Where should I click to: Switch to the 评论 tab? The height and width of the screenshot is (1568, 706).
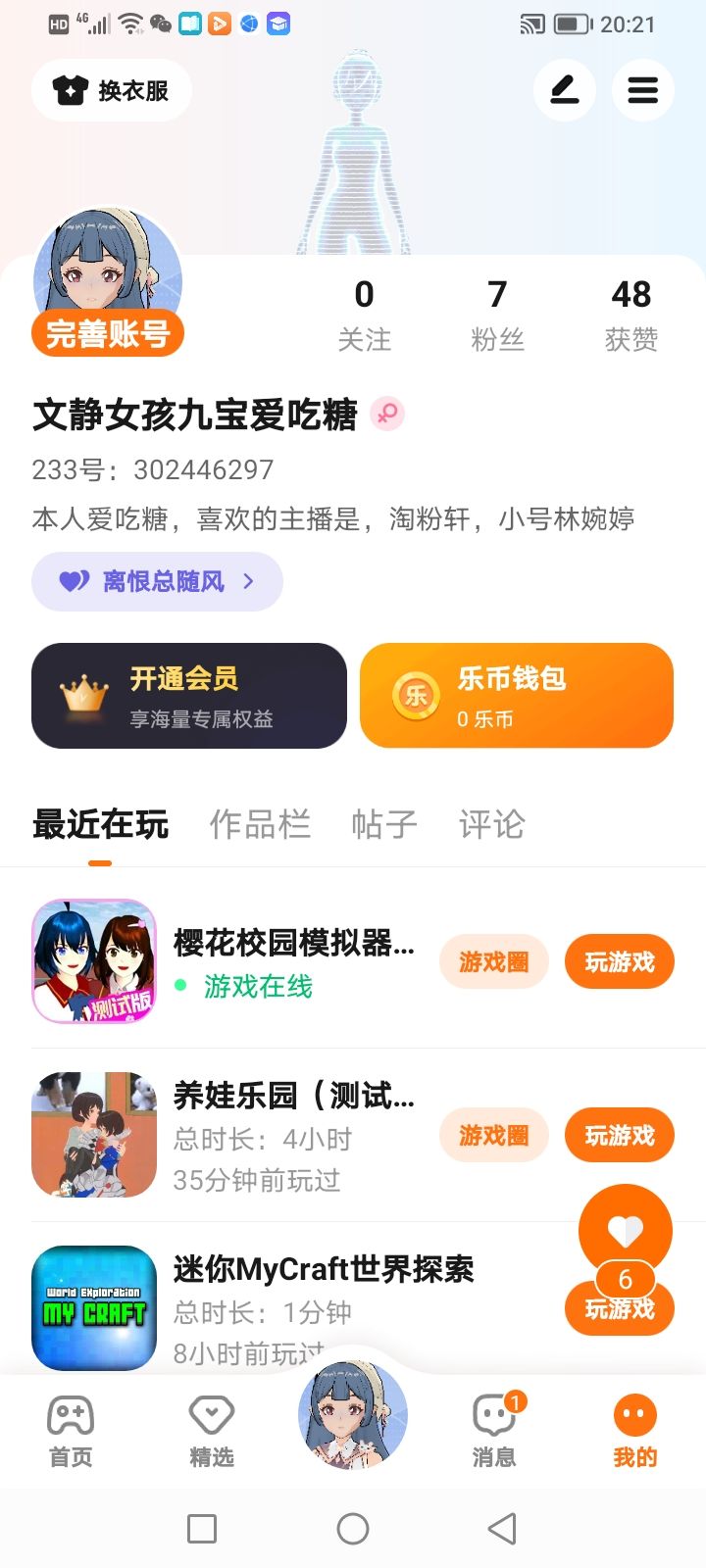491,824
